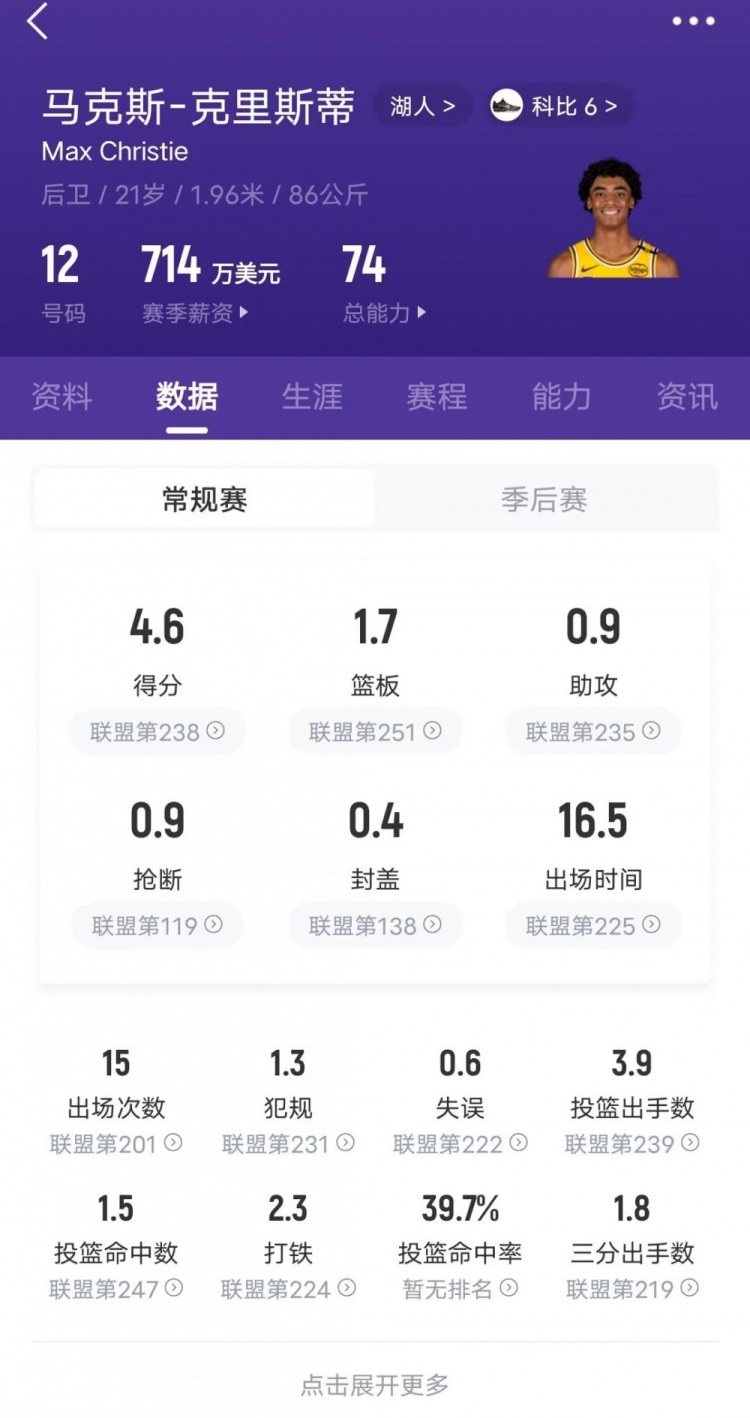750x1418 pixels.
Task: Open the 湖人 team chip
Action: tap(422, 106)
